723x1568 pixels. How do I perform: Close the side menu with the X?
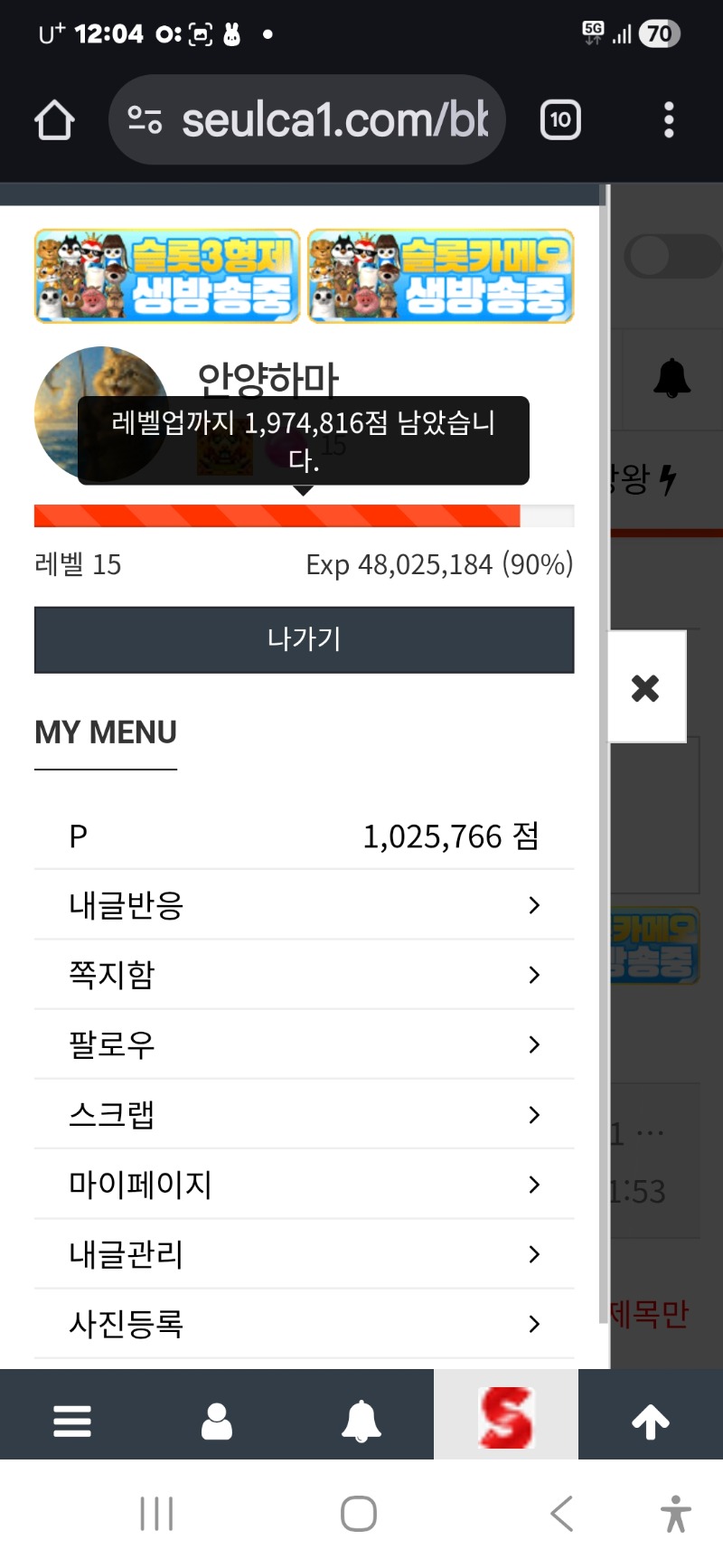coord(645,688)
